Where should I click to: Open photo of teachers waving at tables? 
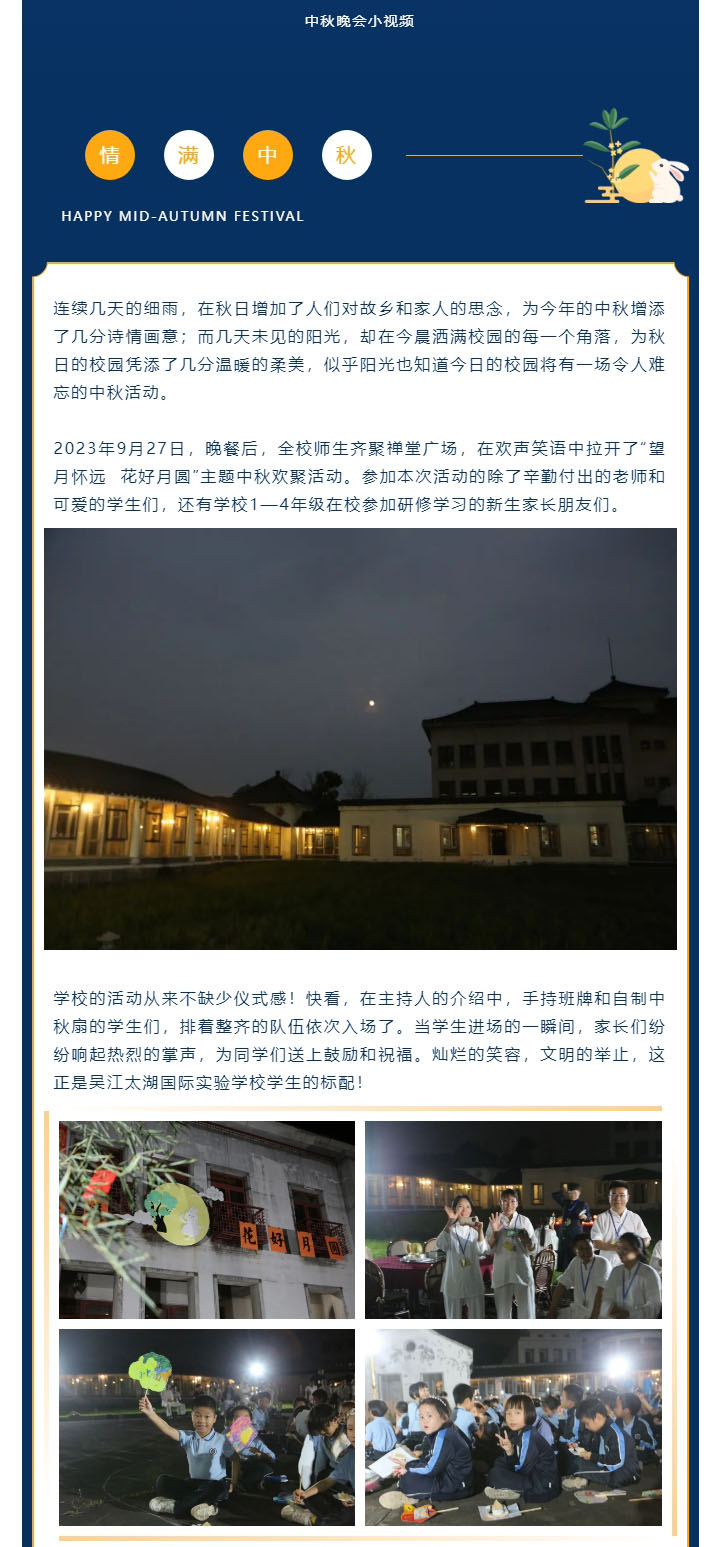coord(513,1219)
